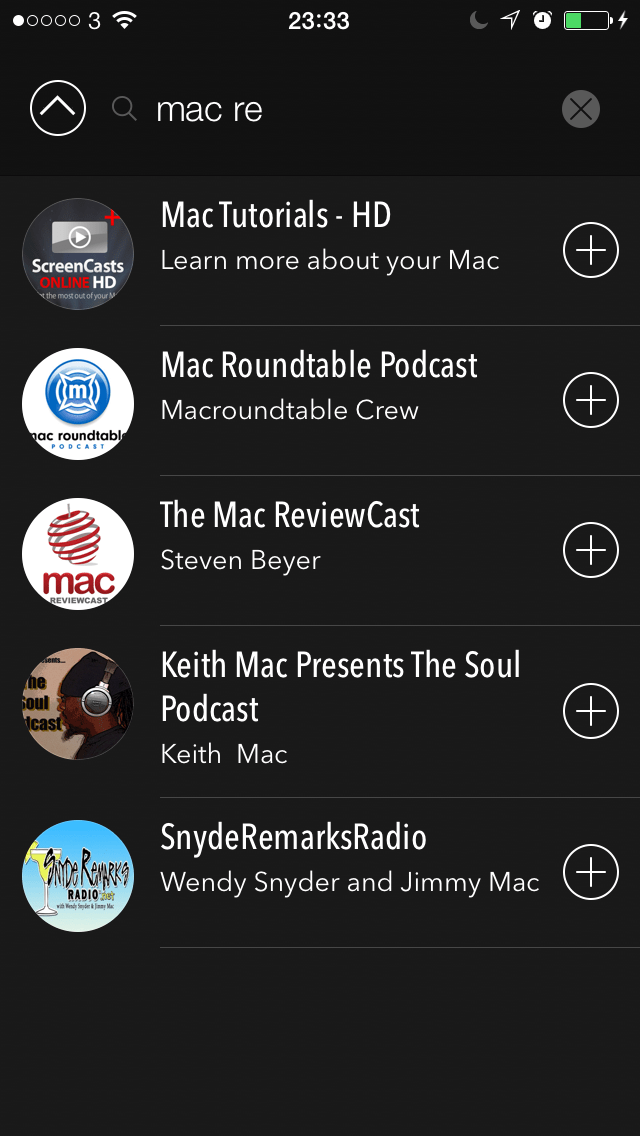Screen dimensions: 640x1136
Task: Subscribe to Mac Tutorials - HD
Action: coord(591,250)
